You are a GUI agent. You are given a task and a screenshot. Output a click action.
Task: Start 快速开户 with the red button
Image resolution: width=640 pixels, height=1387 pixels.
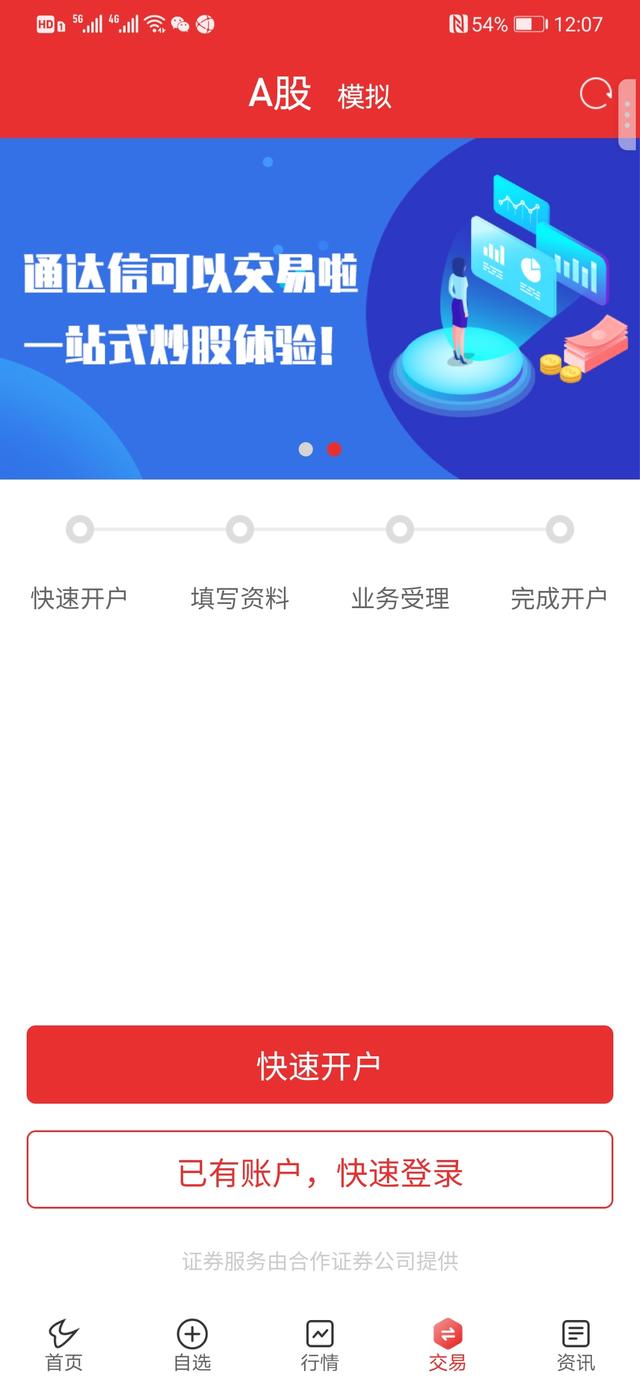click(x=320, y=1064)
